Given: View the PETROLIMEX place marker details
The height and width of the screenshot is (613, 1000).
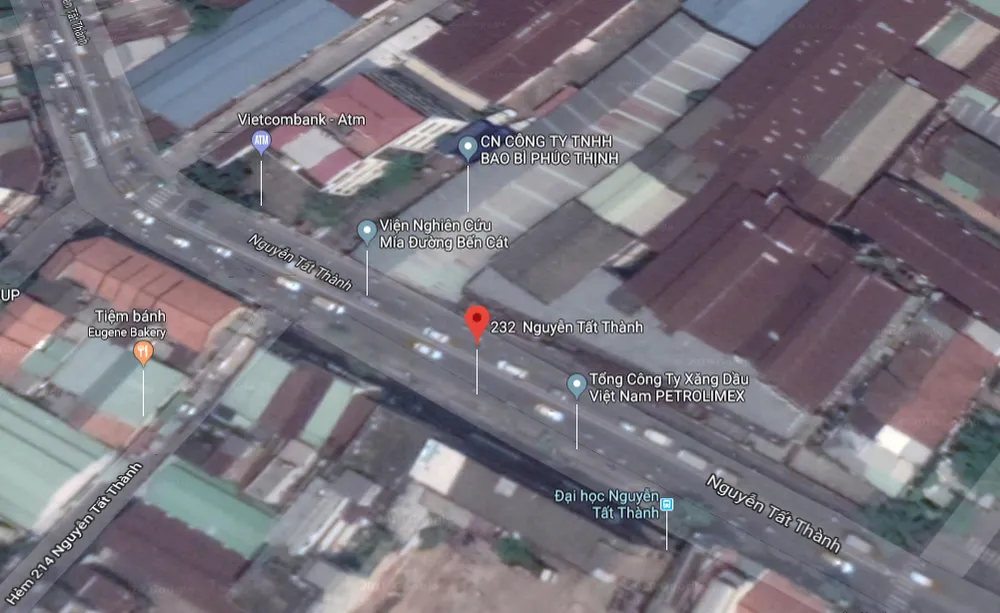Looking at the screenshot, I should 576,385.
